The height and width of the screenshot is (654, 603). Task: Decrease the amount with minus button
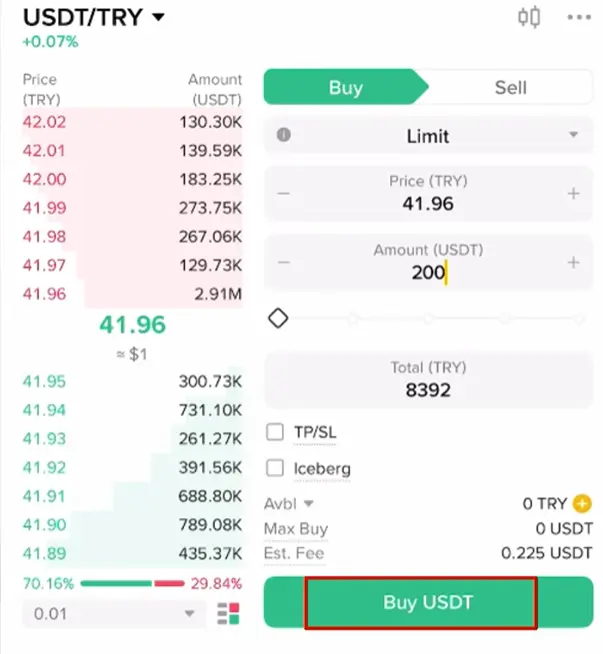284,262
